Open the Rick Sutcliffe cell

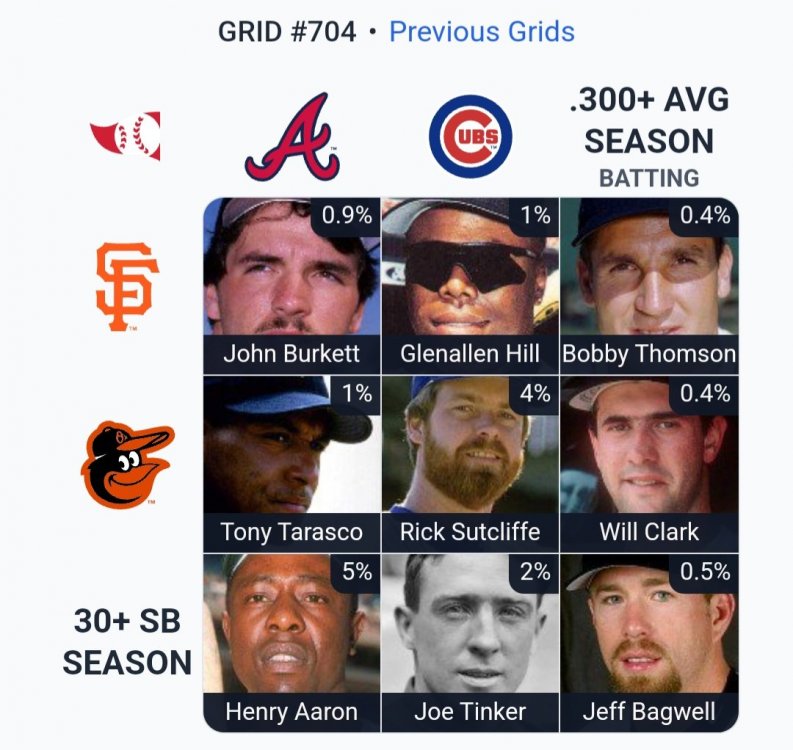tap(470, 463)
